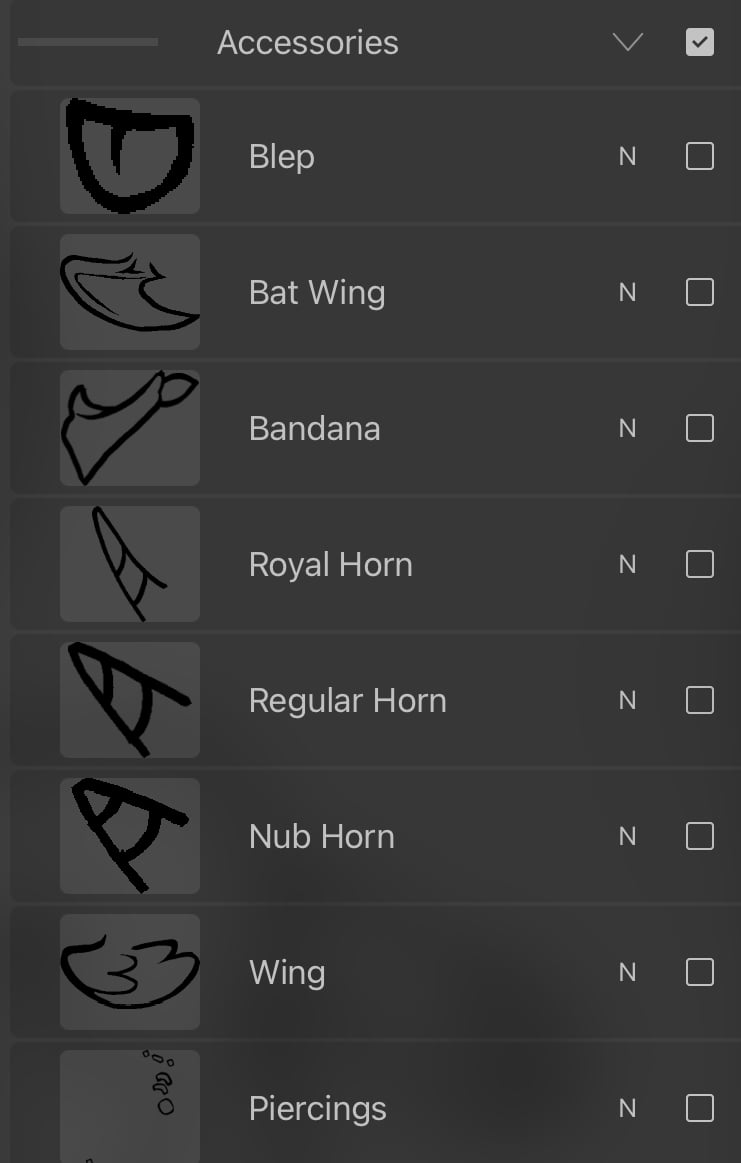Open blend mode N for Blep
This screenshot has height=1163, width=741.
tap(627, 156)
